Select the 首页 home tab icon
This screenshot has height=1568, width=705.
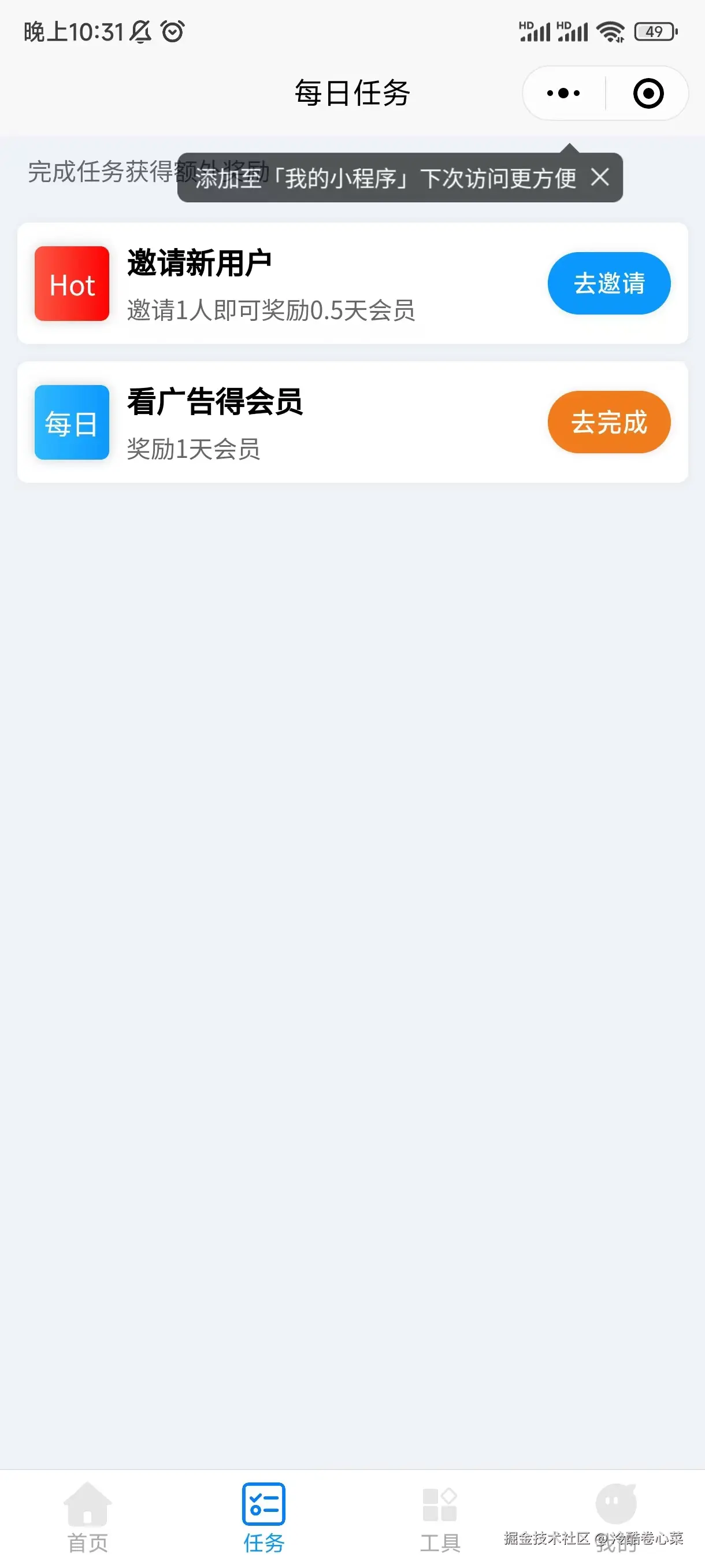pos(87,1503)
